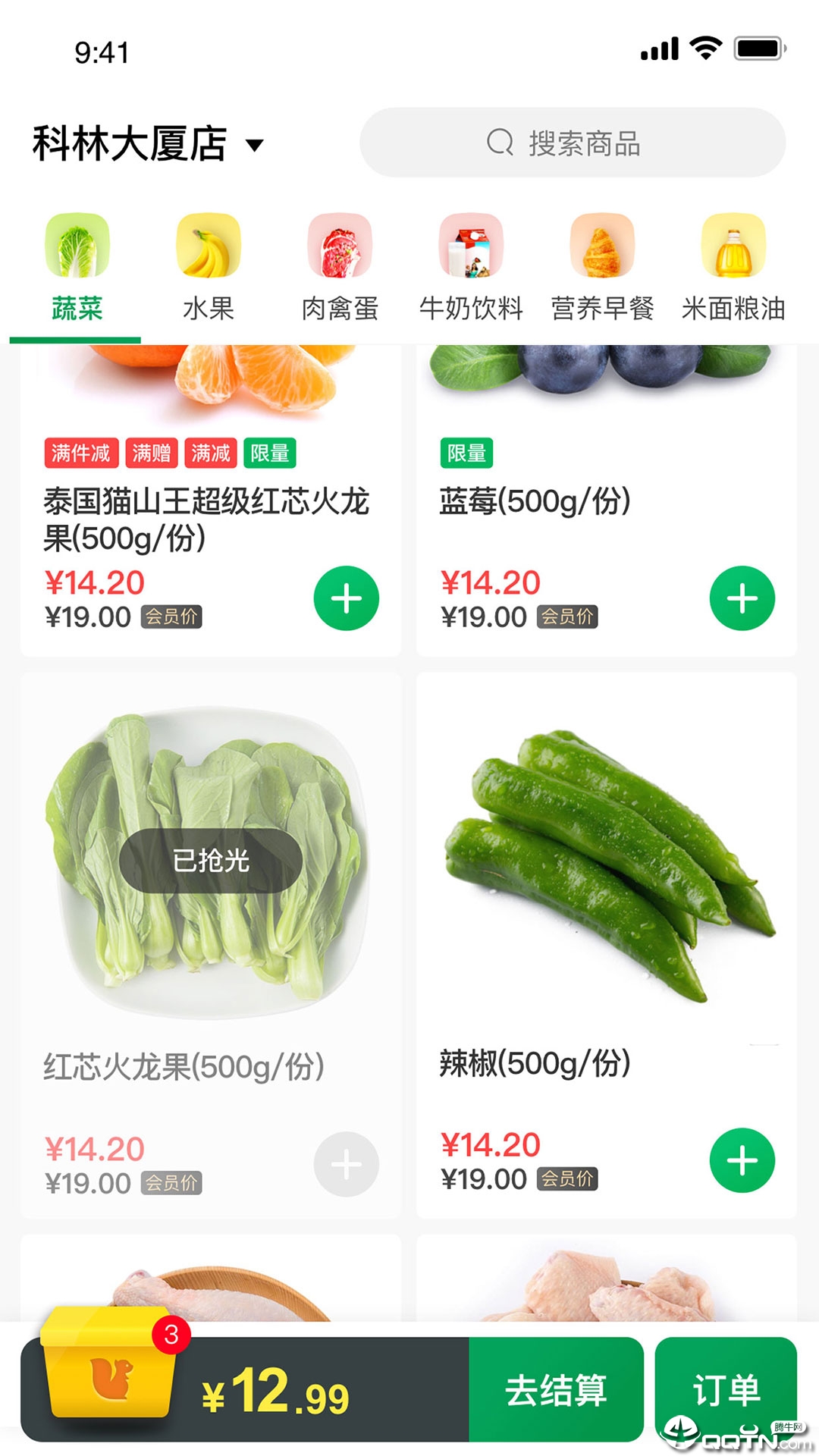
Task: Add 蓝莓(500g/份) to the cart
Action: (742, 598)
